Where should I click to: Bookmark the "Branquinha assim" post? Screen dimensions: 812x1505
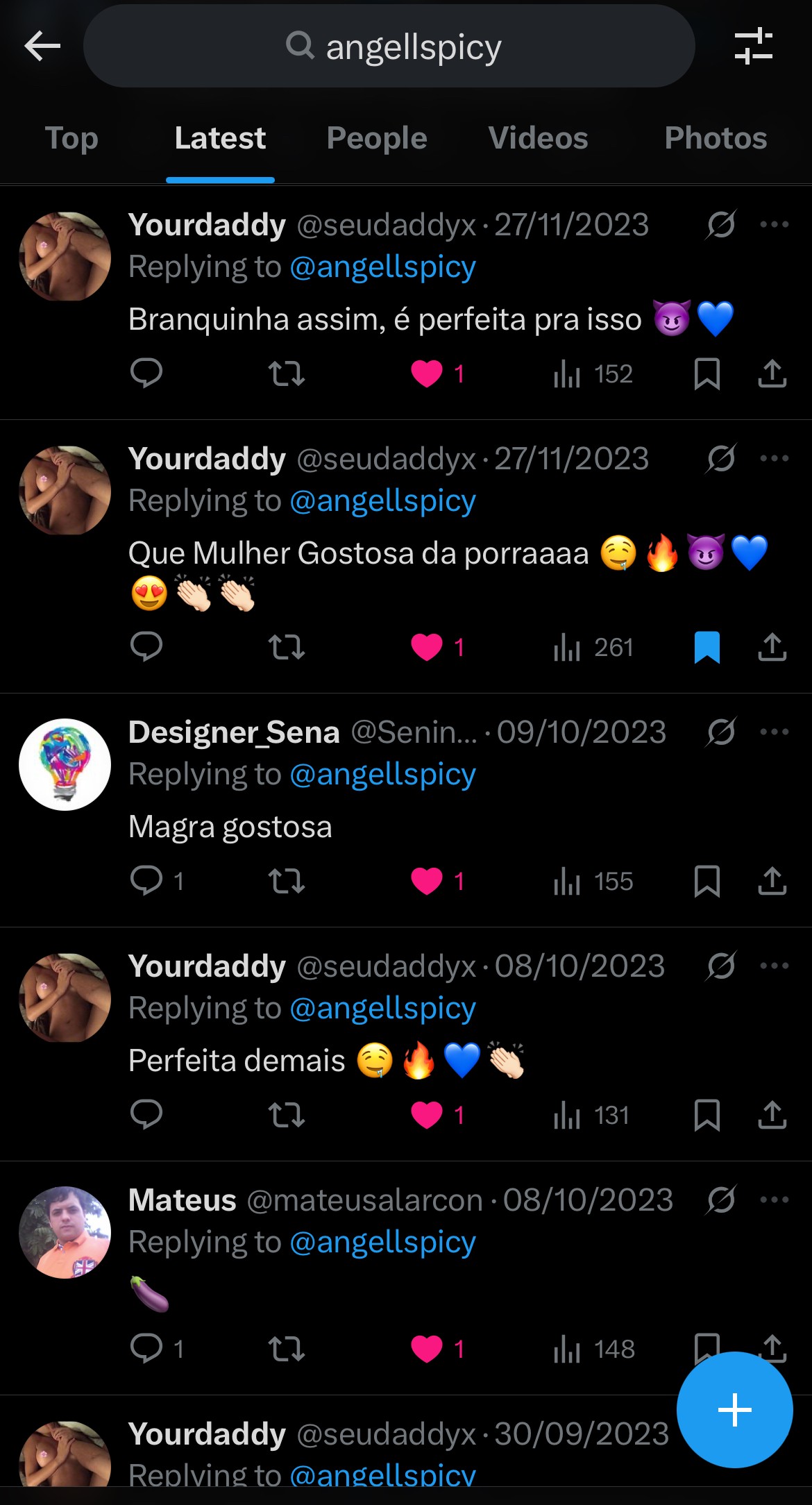tap(707, 373)
